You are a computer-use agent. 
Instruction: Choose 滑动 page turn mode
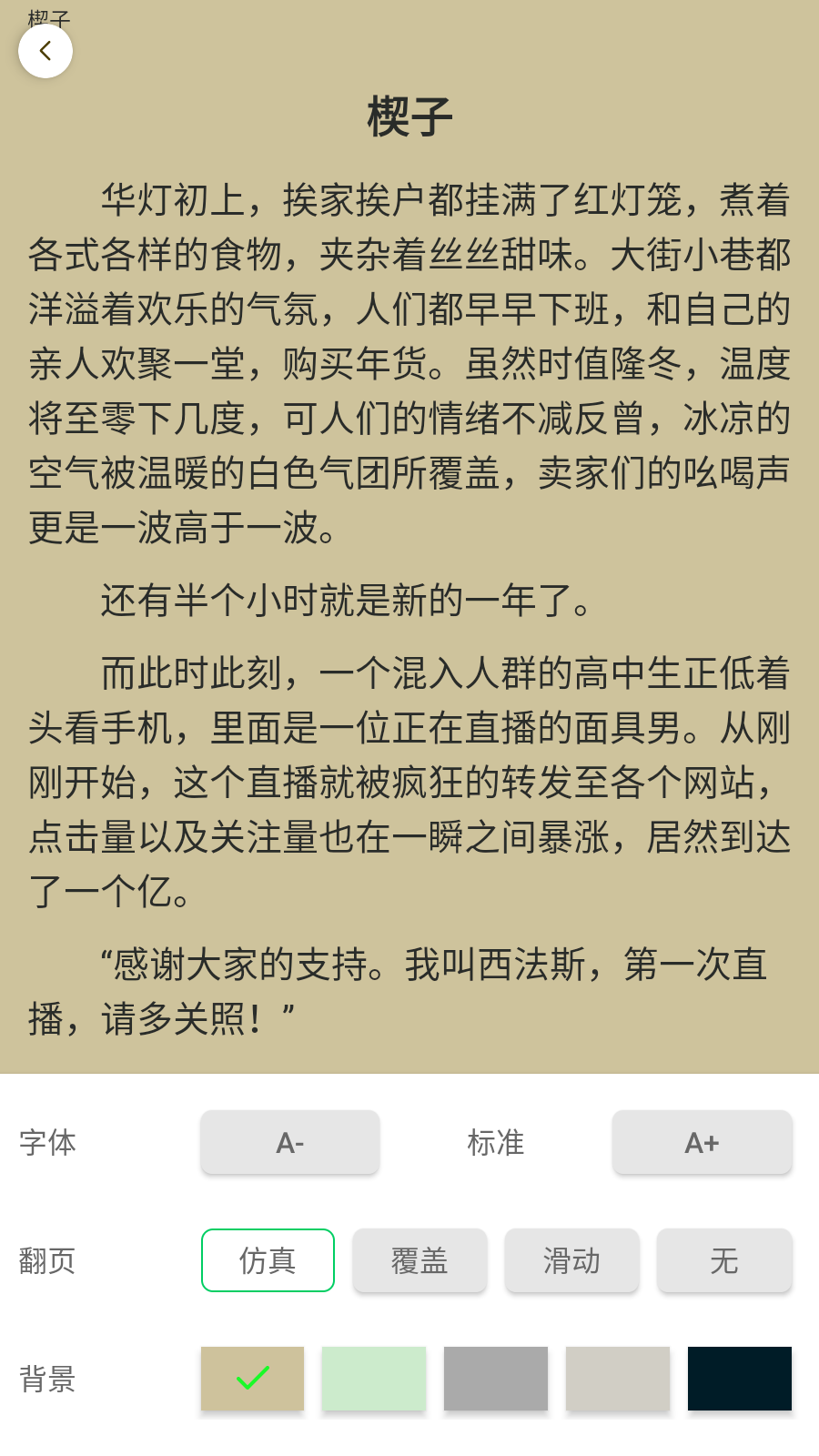(x=571, y=1260)
